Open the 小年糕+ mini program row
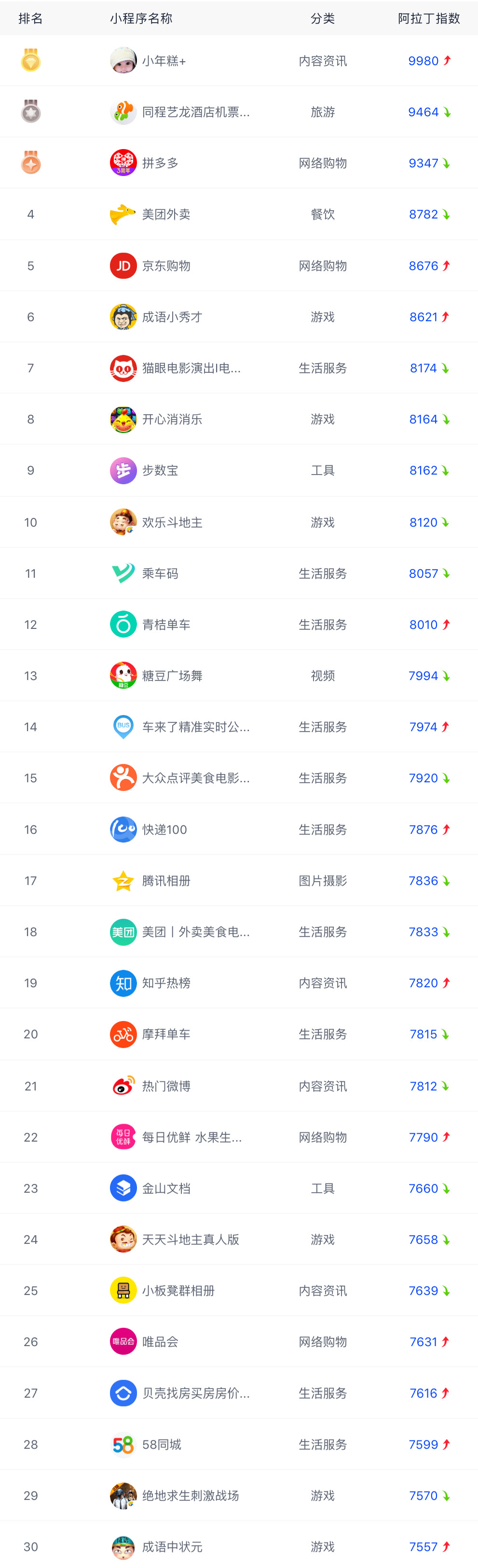The width and height of the screenshot is (478, 1568). point(164,61)
